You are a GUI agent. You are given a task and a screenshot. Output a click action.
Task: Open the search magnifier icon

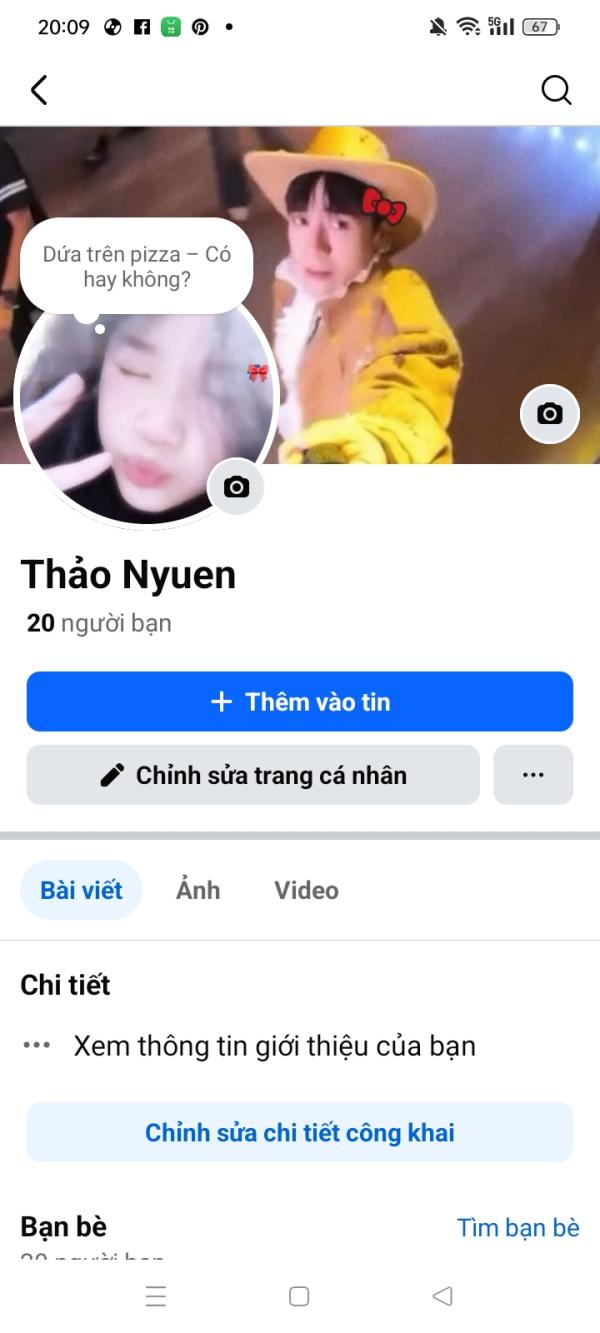point(556,90)
